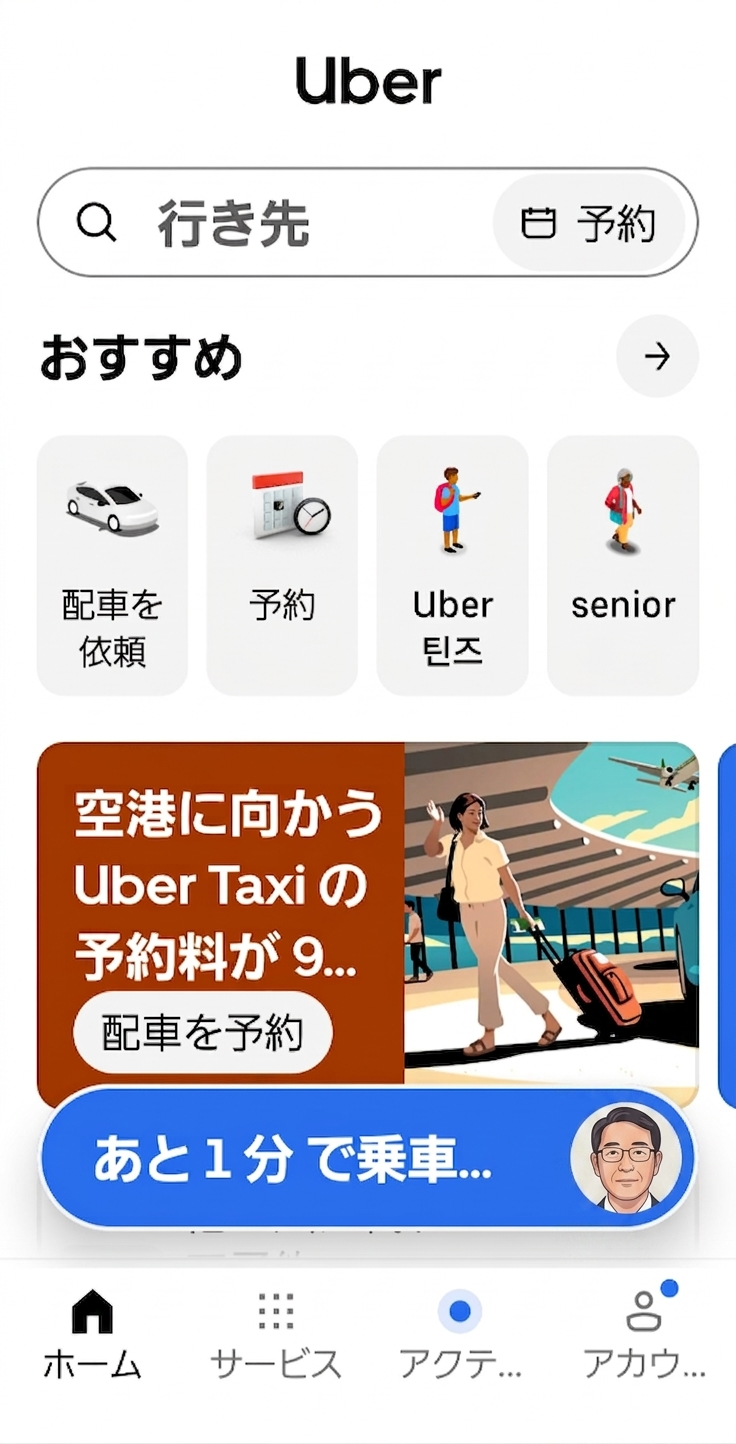This screenshot has height=1444, width=736.
Task: Tap the 配車を予約 button on airport banner
Action: coord(203,1033)
